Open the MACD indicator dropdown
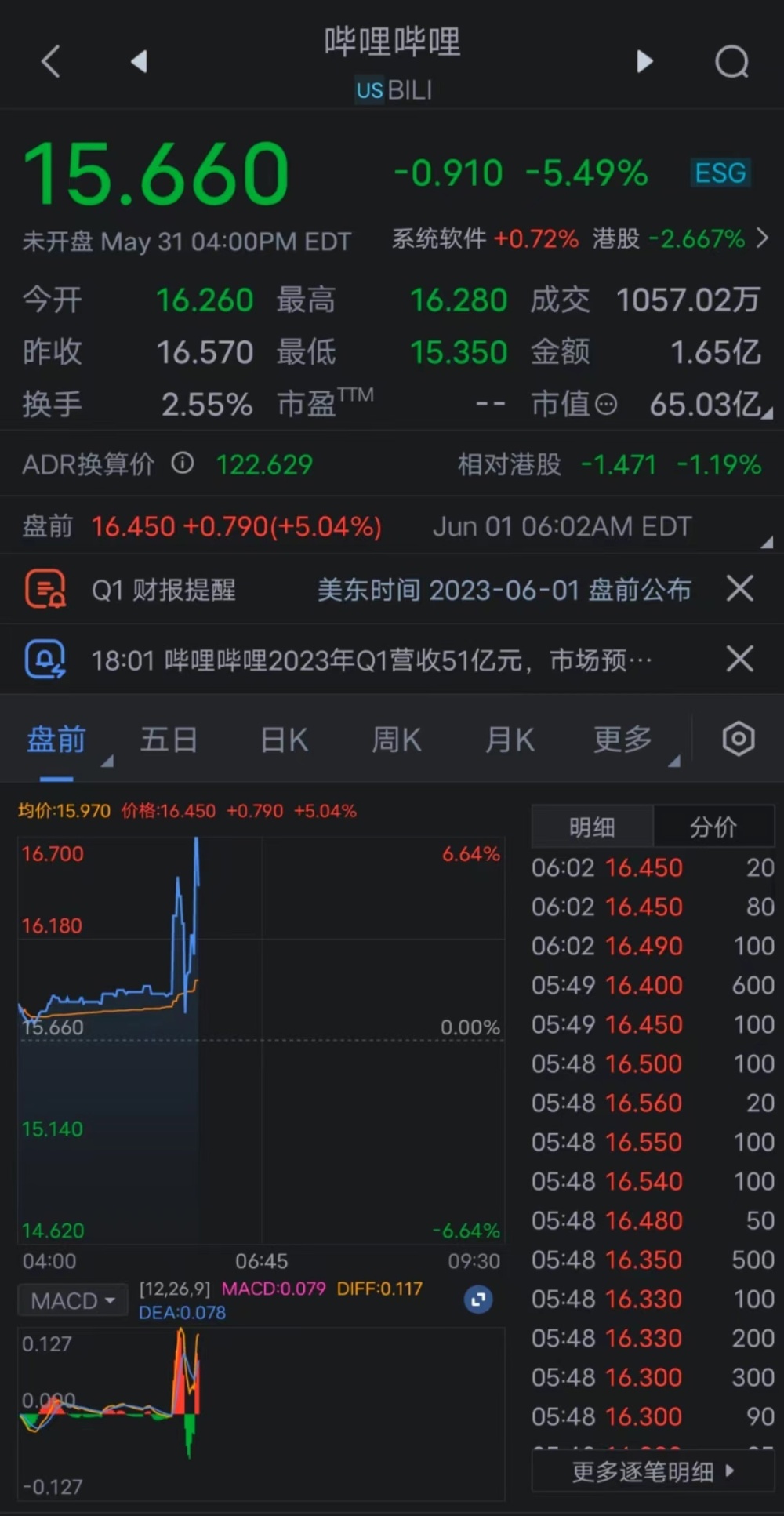784x1516 pixels. click(x=72, y=1301)
